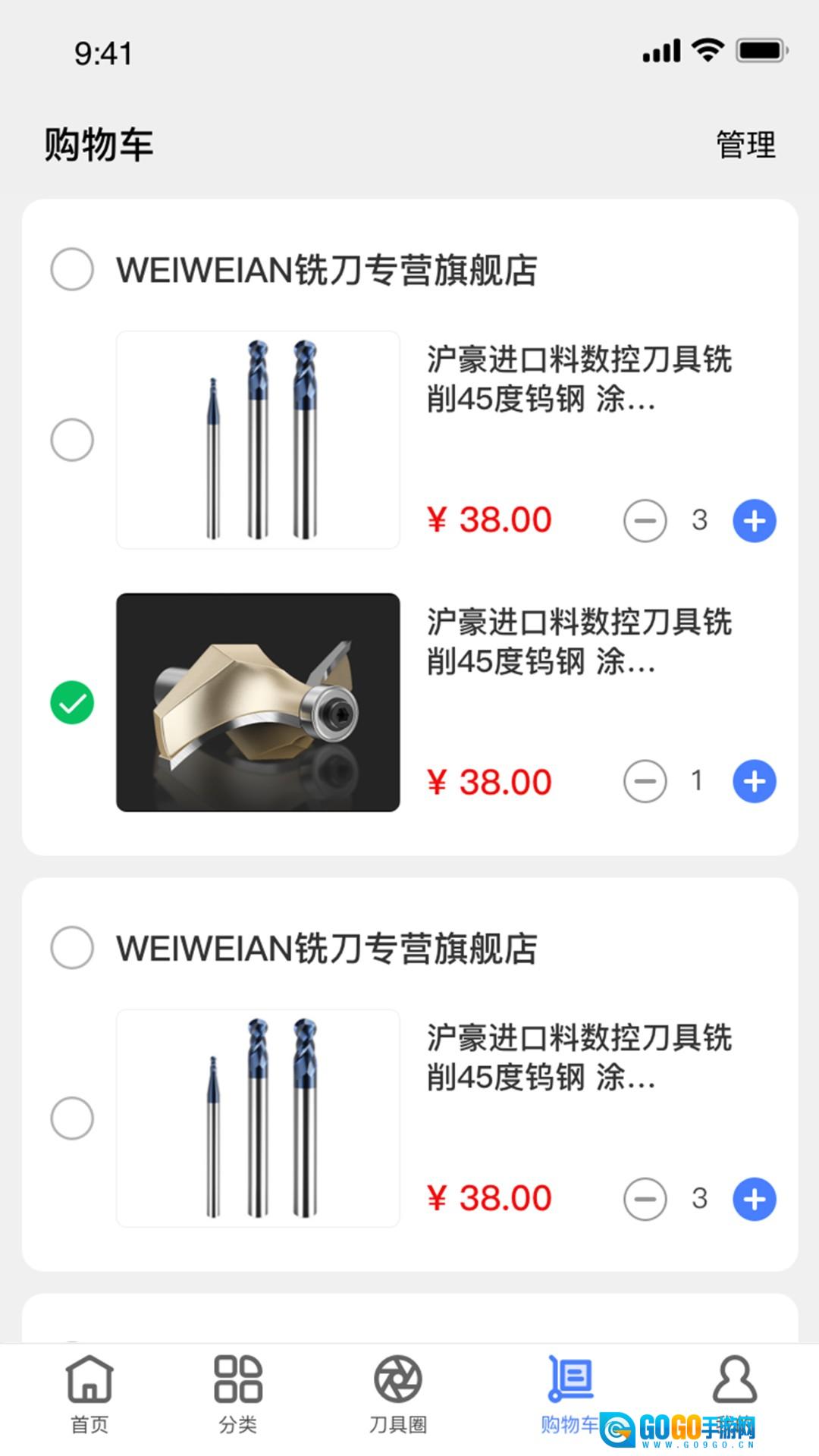Select the first WEIWEIAN store checkbox

tap(72, 270)
